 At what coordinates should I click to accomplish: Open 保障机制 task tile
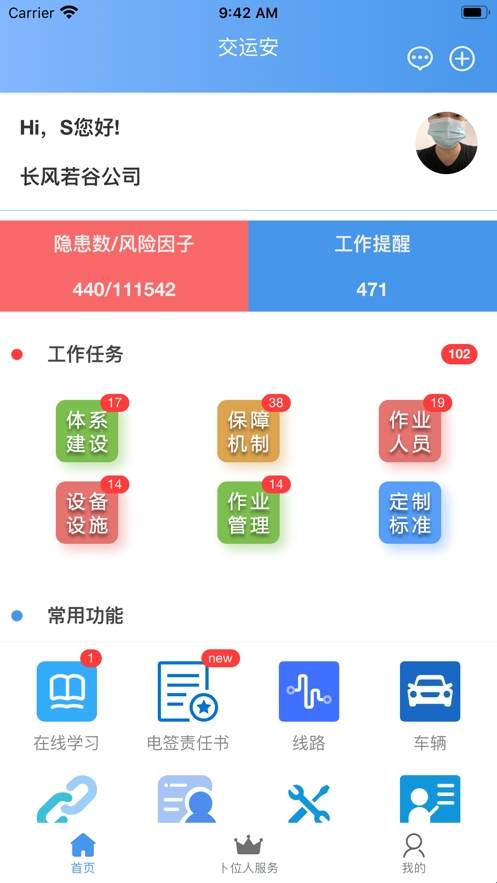(x=248, y=431)
